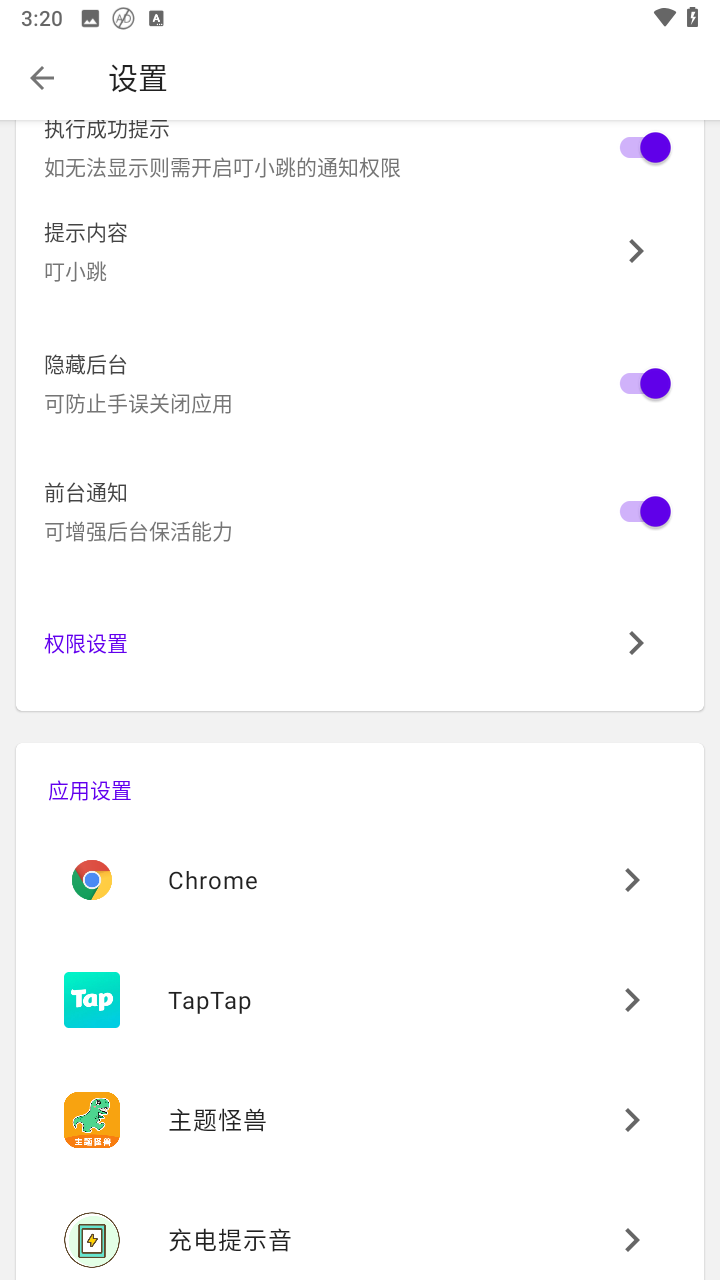720x1280 pixels.
Task: Disable 前台通知 foreground notification toggle
Action: coord(643,511)
